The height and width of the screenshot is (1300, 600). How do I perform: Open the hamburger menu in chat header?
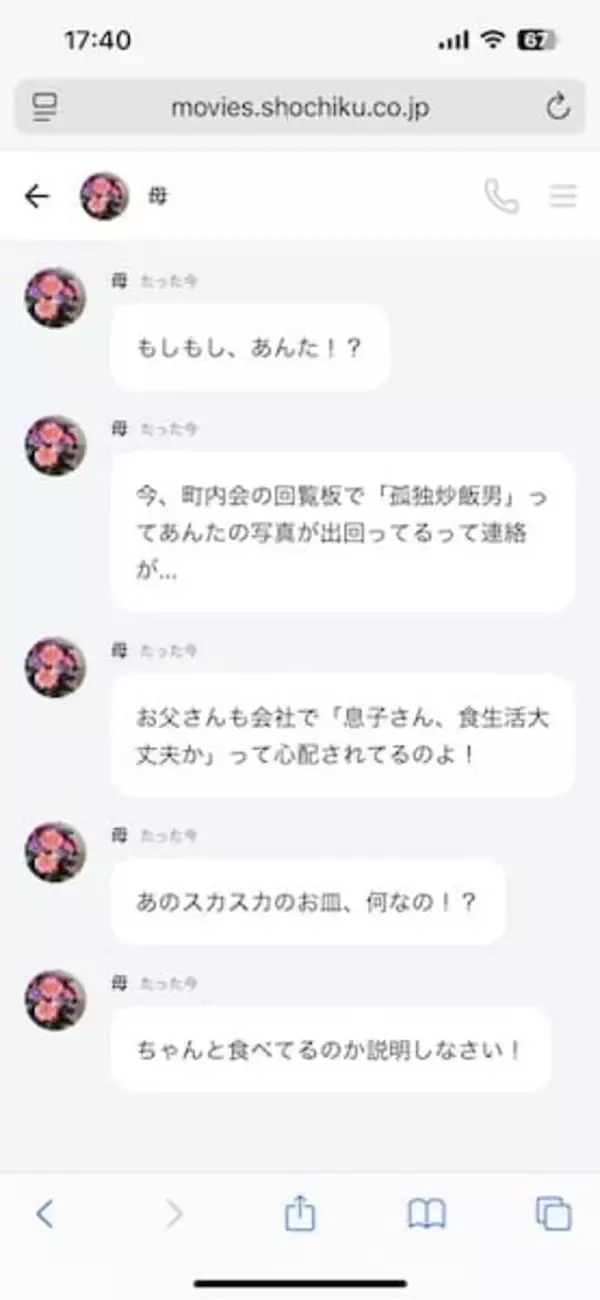[x=563, y=196]
